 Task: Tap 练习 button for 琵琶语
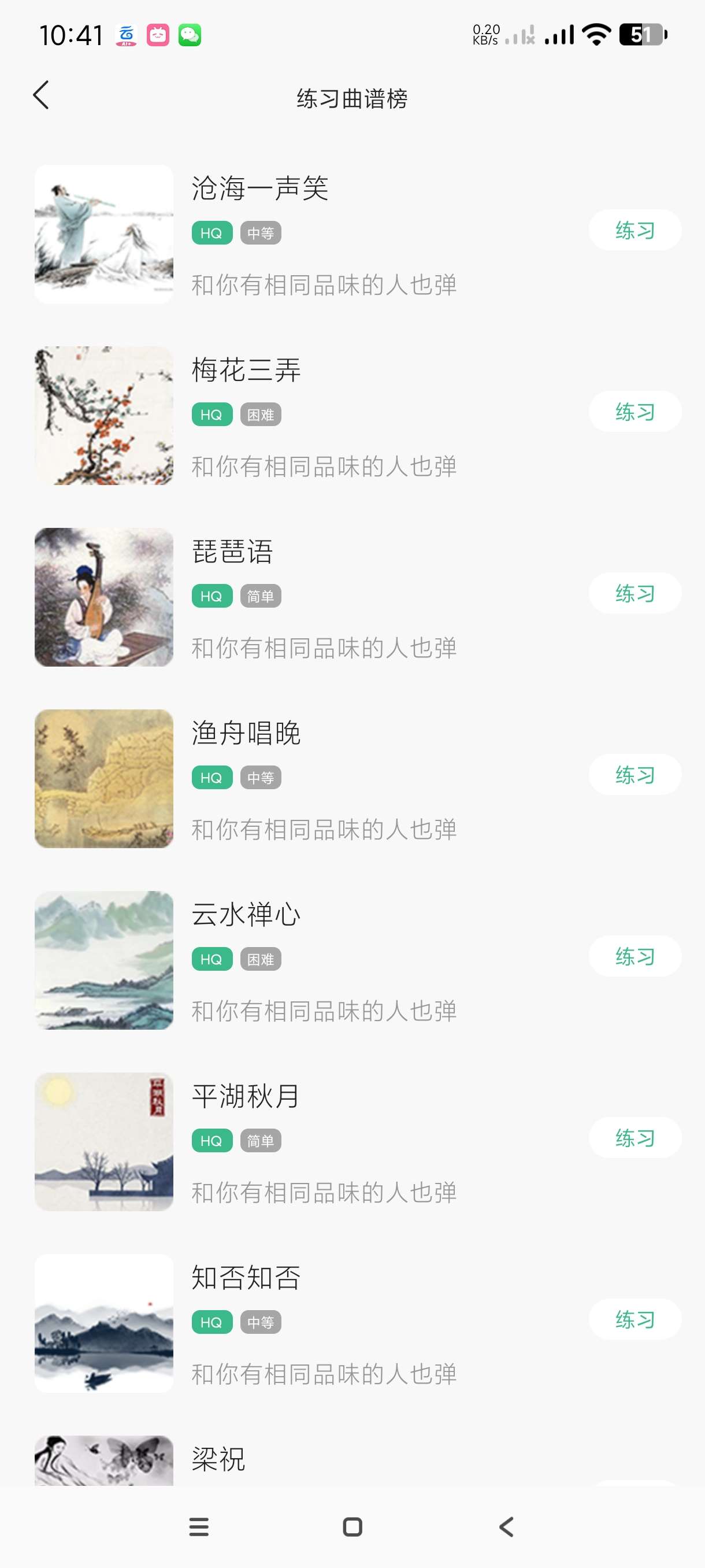click(x=634, y=593)
